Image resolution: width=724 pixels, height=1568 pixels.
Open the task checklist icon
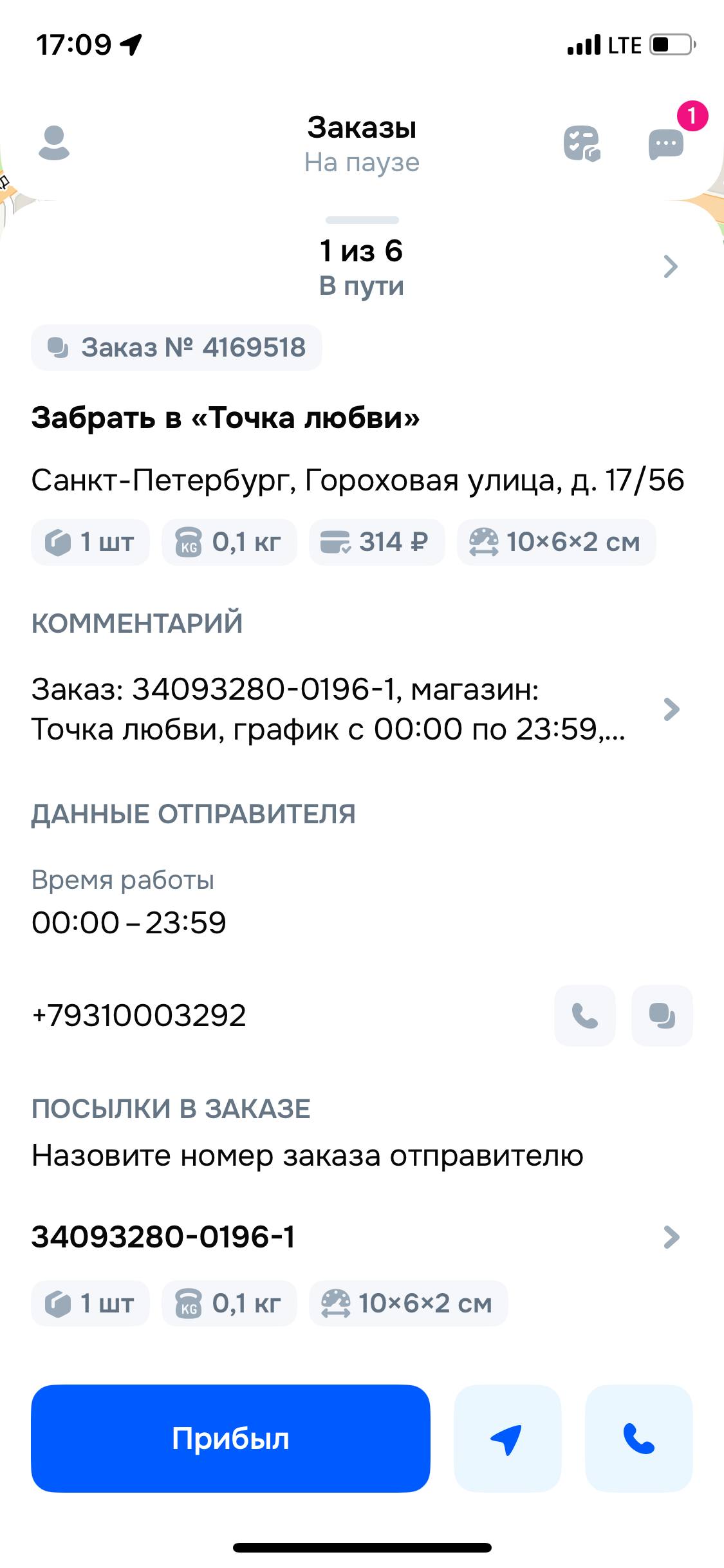point(582,144)
